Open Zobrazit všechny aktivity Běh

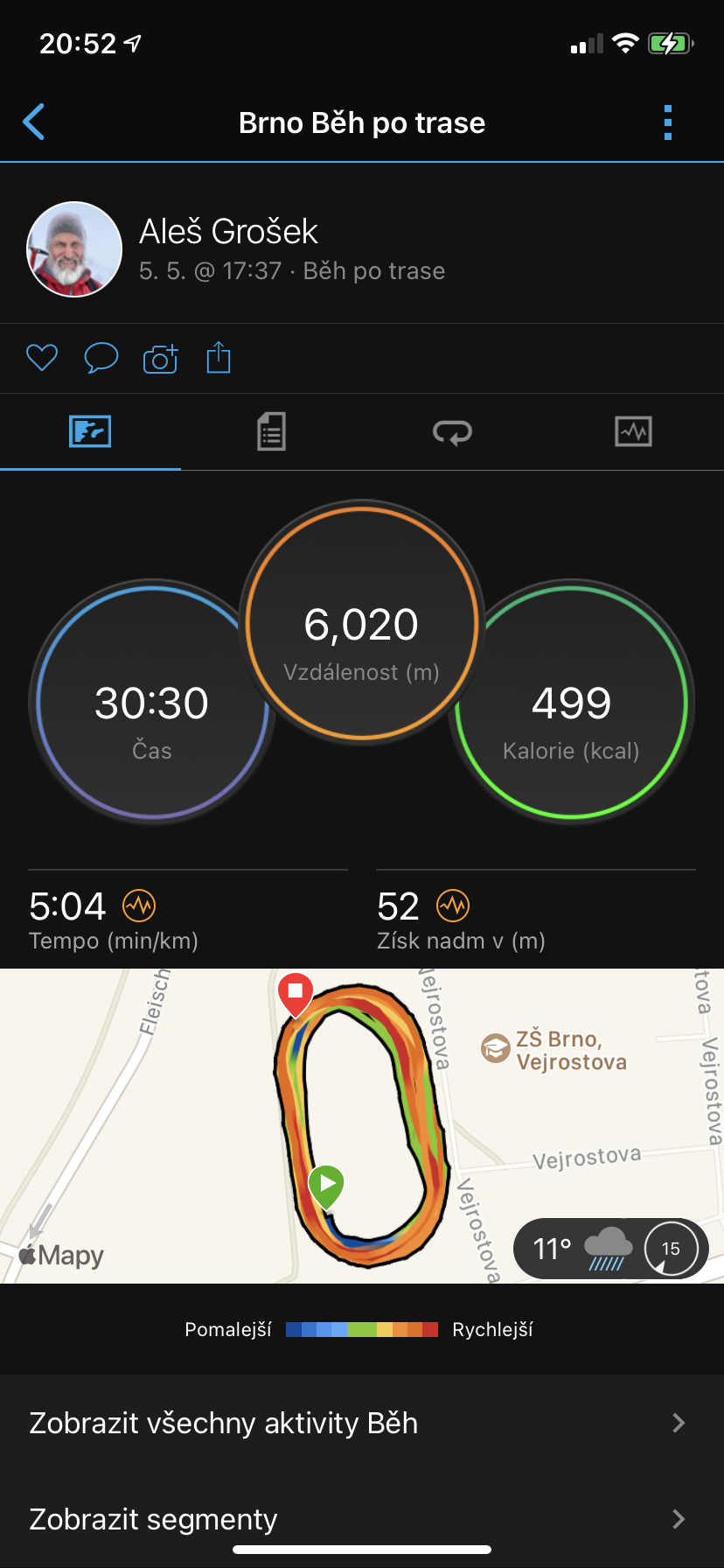[362, 1423]
